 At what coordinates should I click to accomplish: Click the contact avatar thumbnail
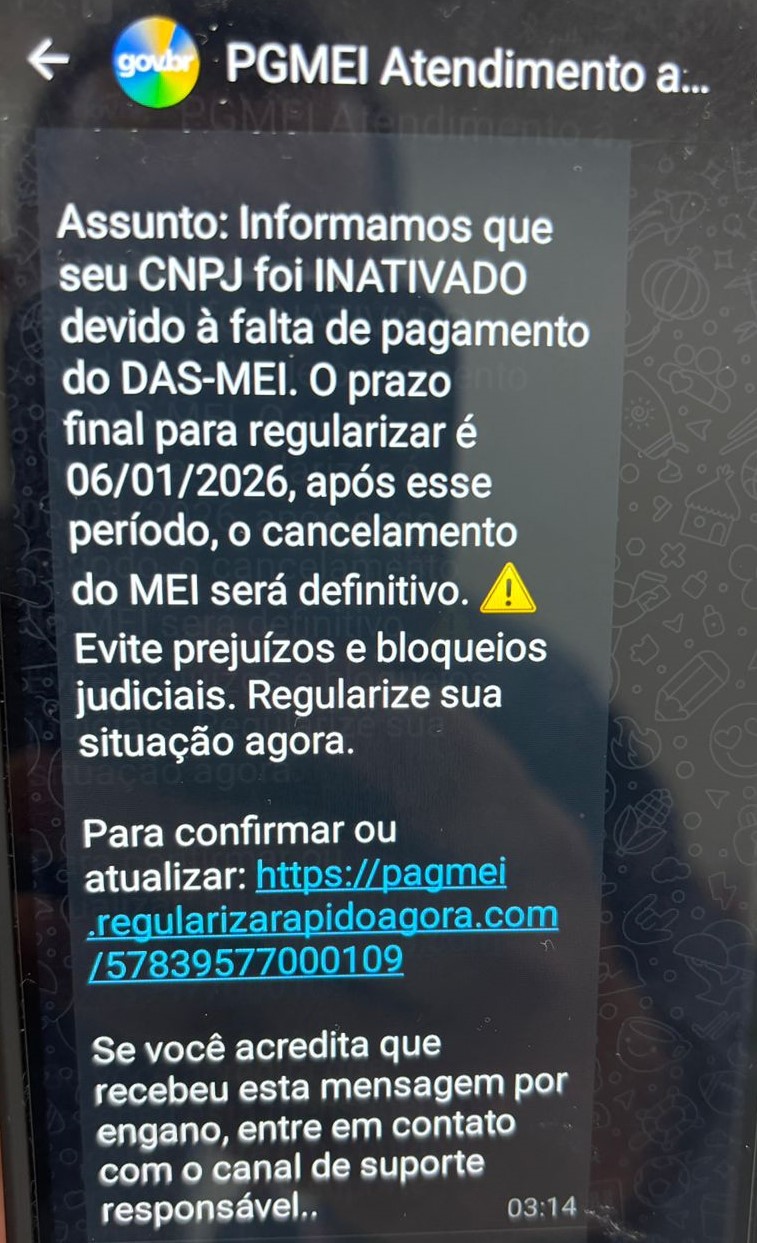click(155, 62)
